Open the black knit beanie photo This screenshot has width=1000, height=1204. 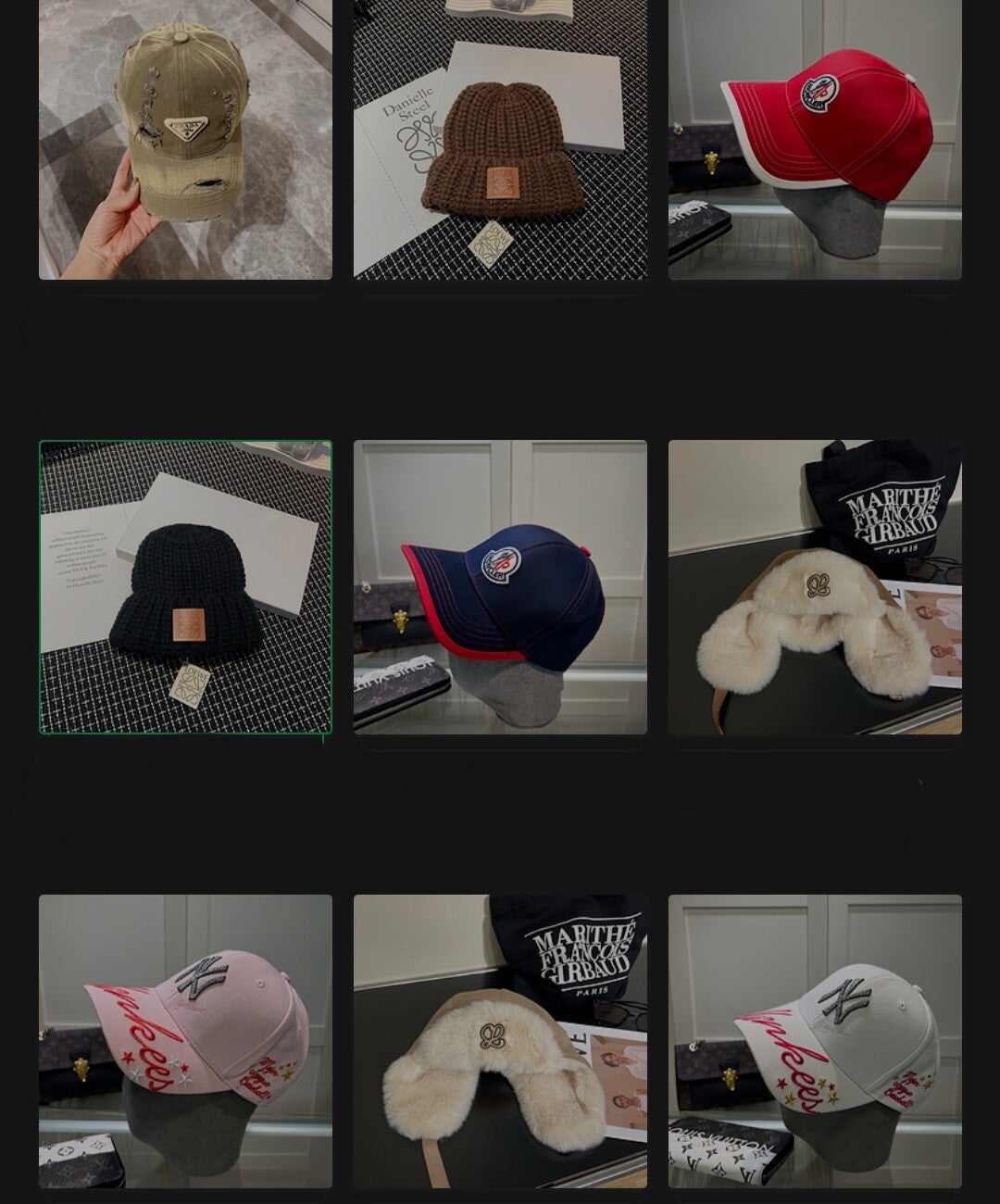185,587
